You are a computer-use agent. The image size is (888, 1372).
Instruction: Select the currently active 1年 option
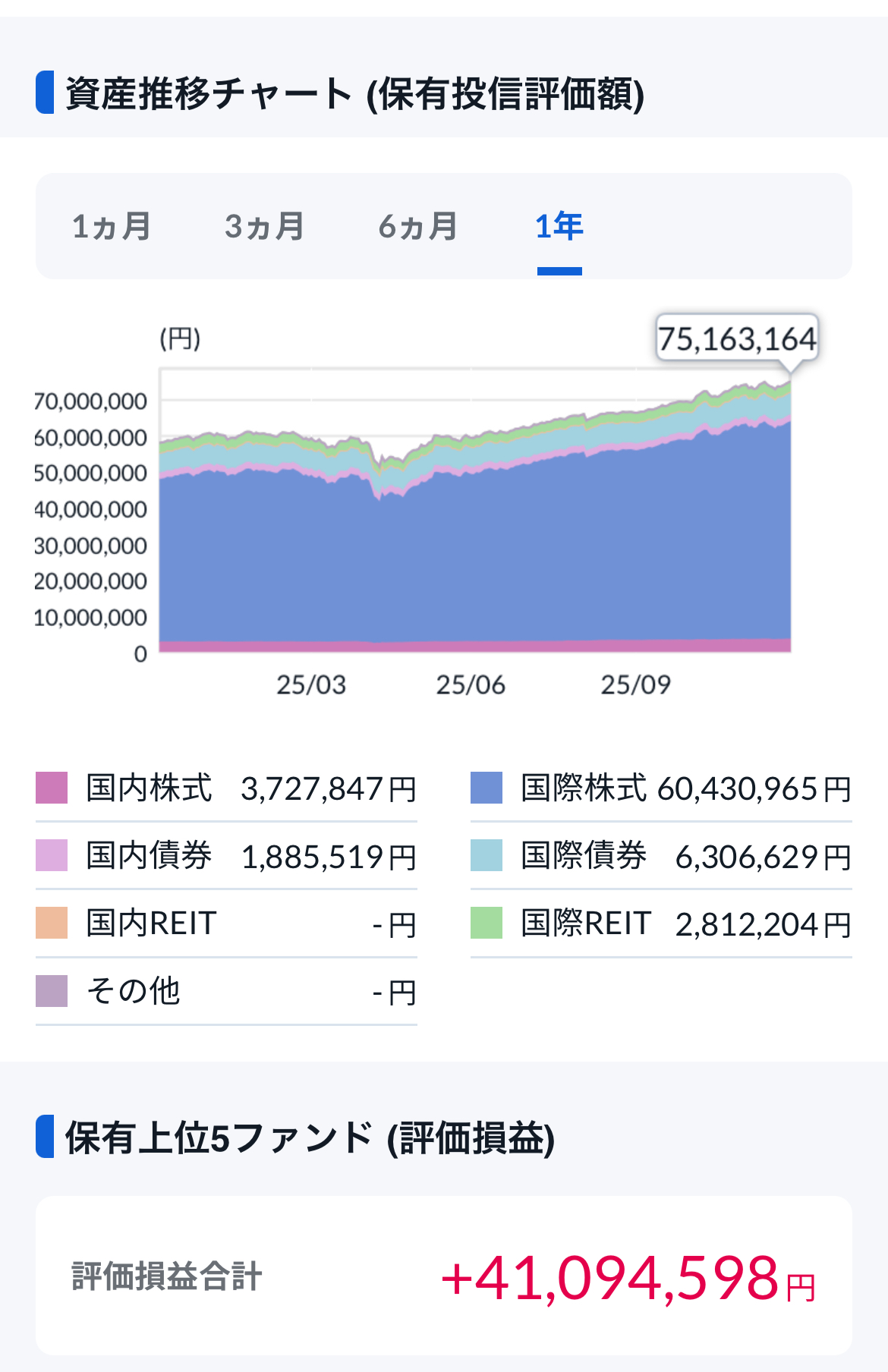(x=559, y=226)
